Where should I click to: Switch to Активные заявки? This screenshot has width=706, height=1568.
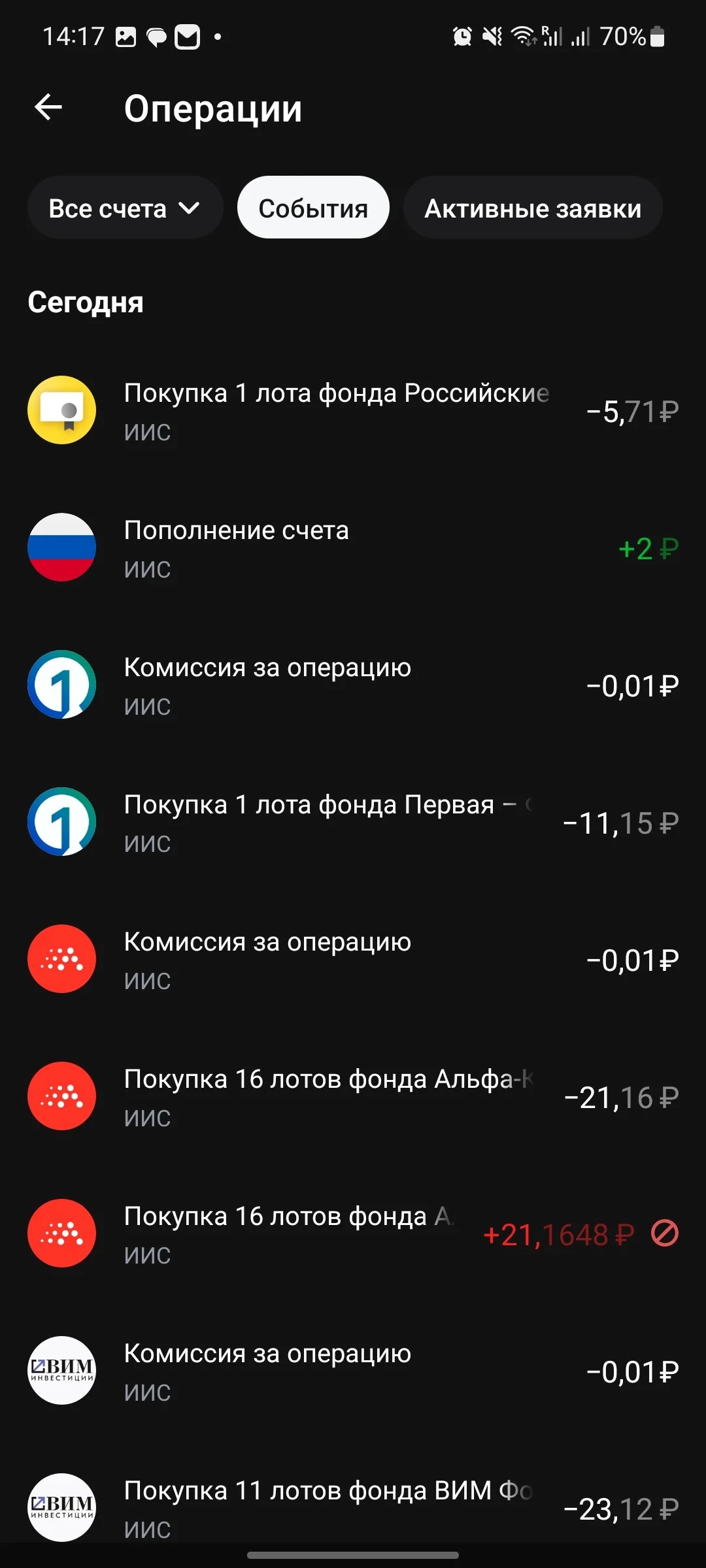[x=533, y=208]
